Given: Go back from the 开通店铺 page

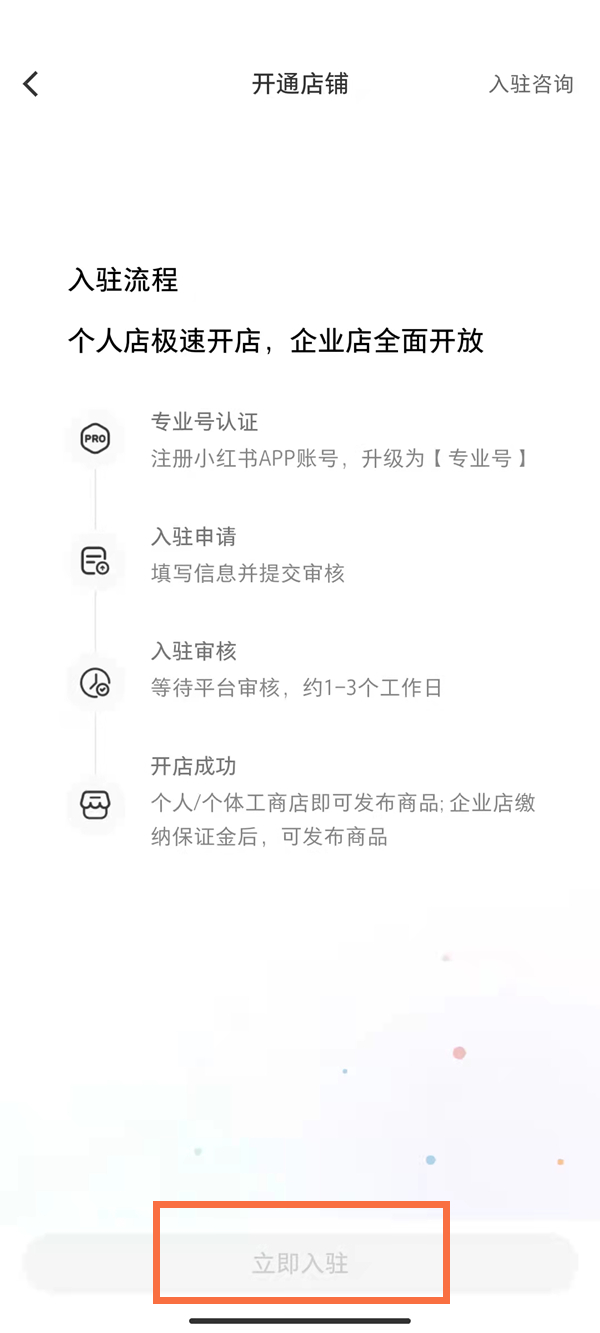Looking at the screenshot, I should (x=31, y=84).
